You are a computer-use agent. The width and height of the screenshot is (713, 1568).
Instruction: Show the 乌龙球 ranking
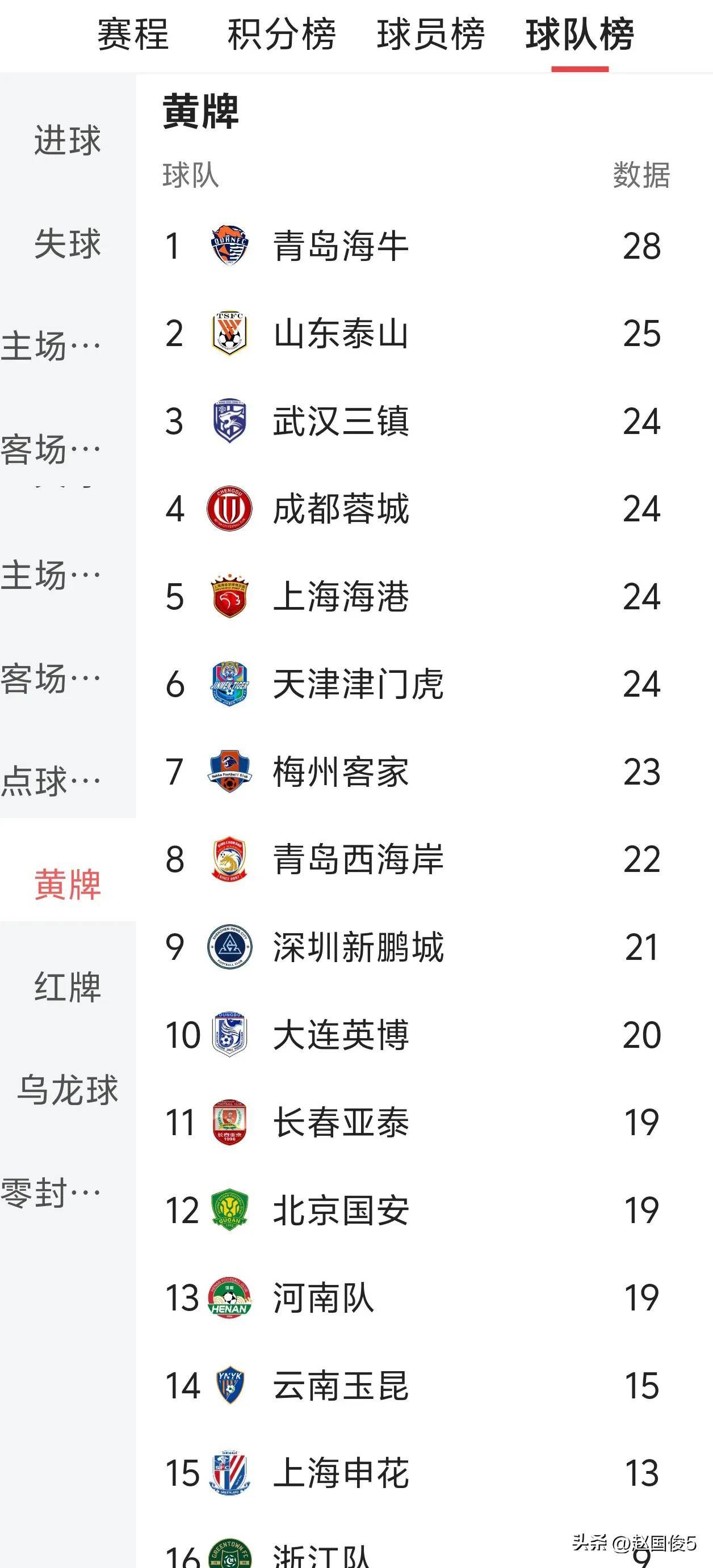pyautogui.click(x=68, y=1090)
